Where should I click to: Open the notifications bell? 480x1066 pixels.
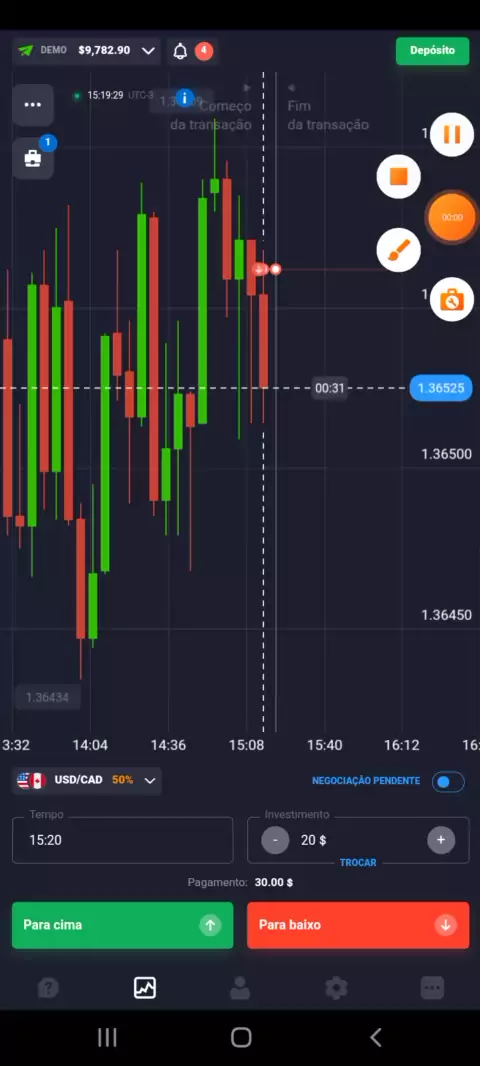point(181,51)
